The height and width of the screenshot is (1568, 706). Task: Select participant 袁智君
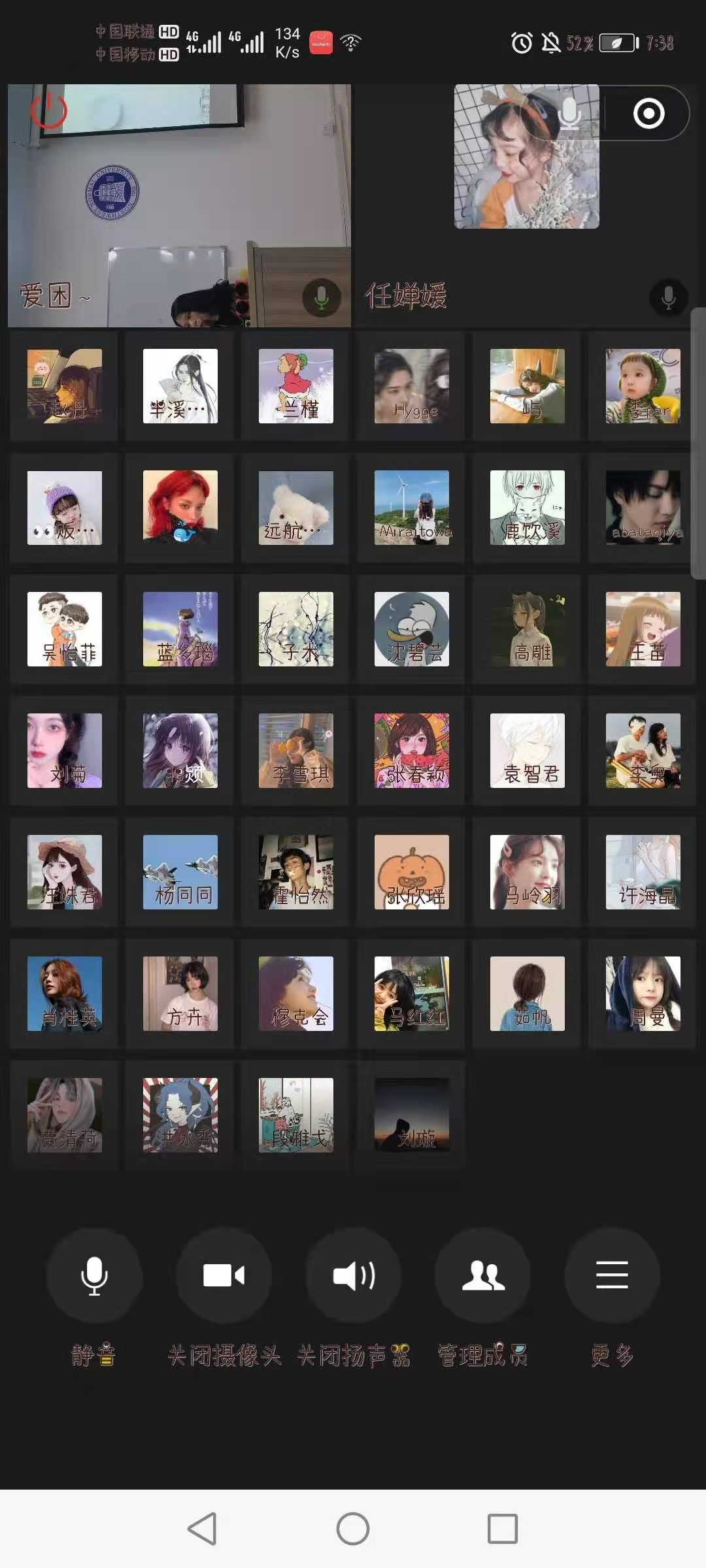click(x=528, y=751)
